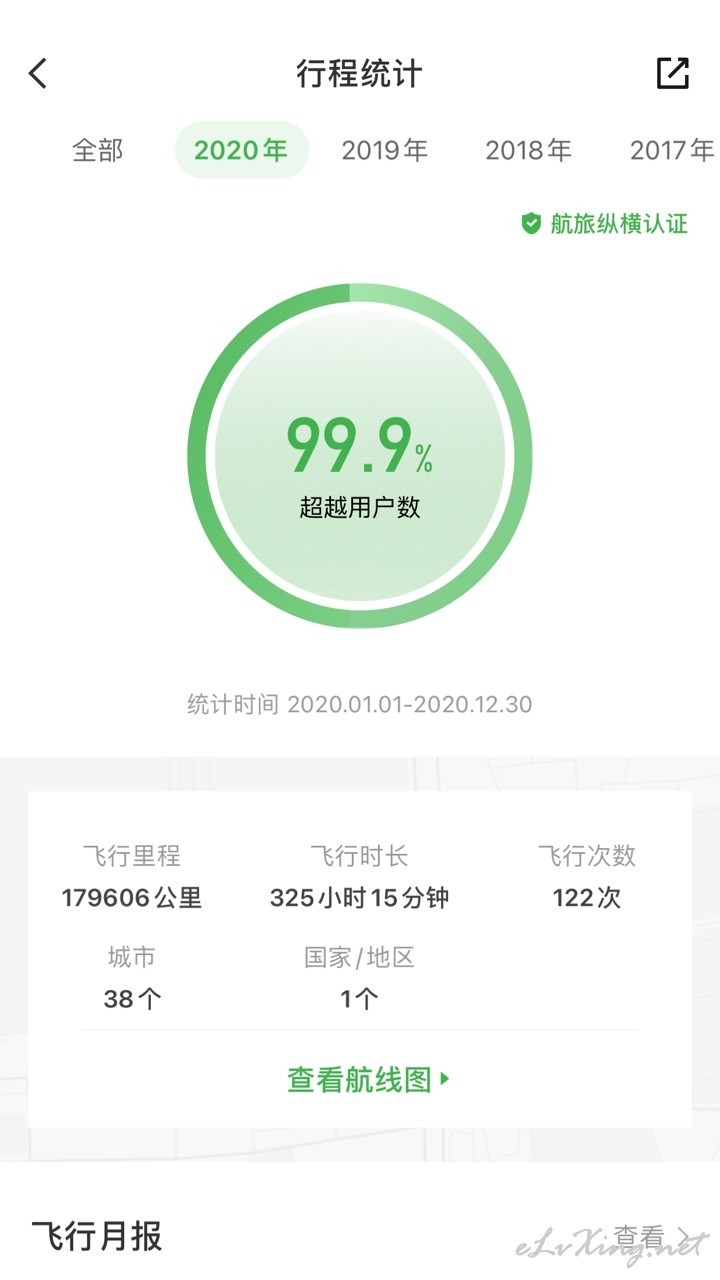
Task: Show the 2017年 statistics tab
Action: point(672,150)
